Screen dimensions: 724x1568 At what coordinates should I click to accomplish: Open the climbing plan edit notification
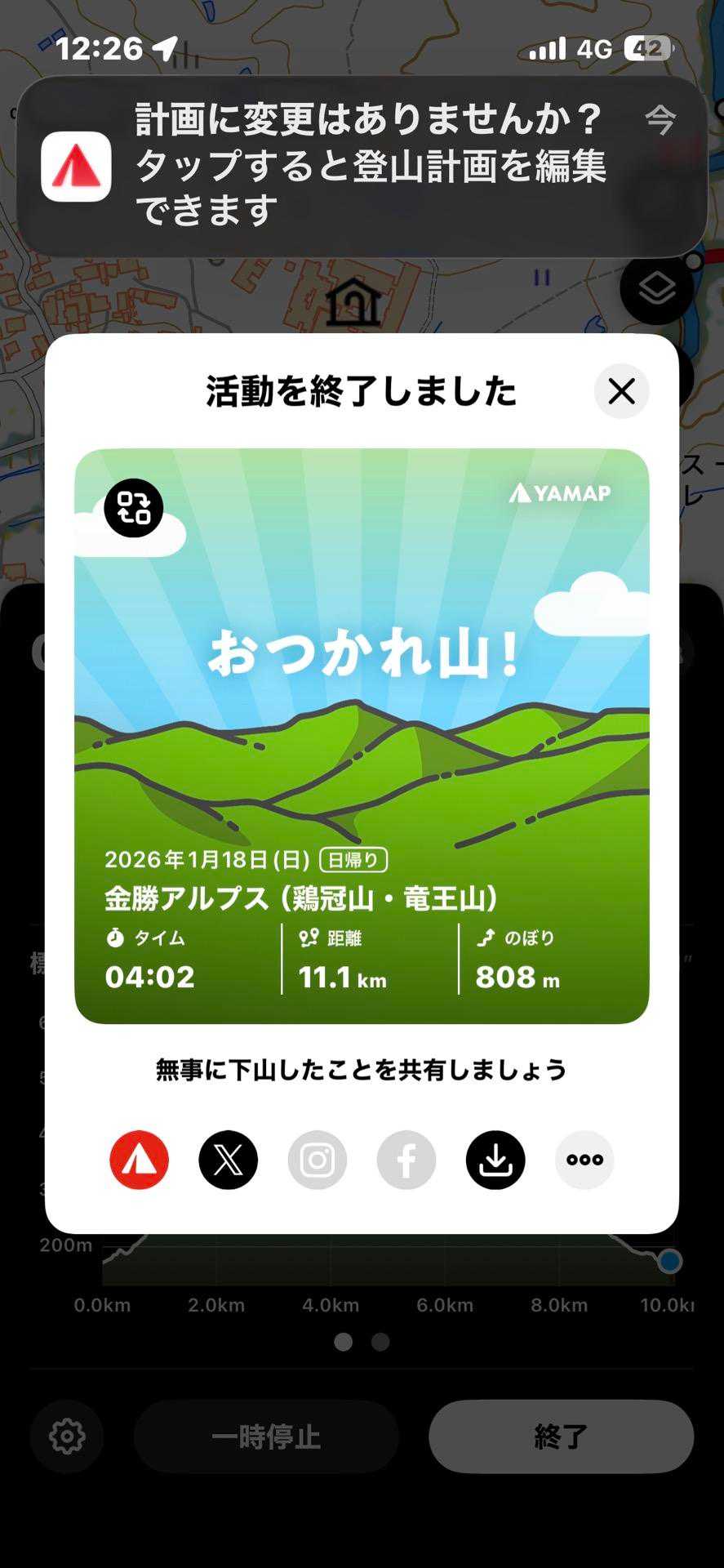coord(362,166)
